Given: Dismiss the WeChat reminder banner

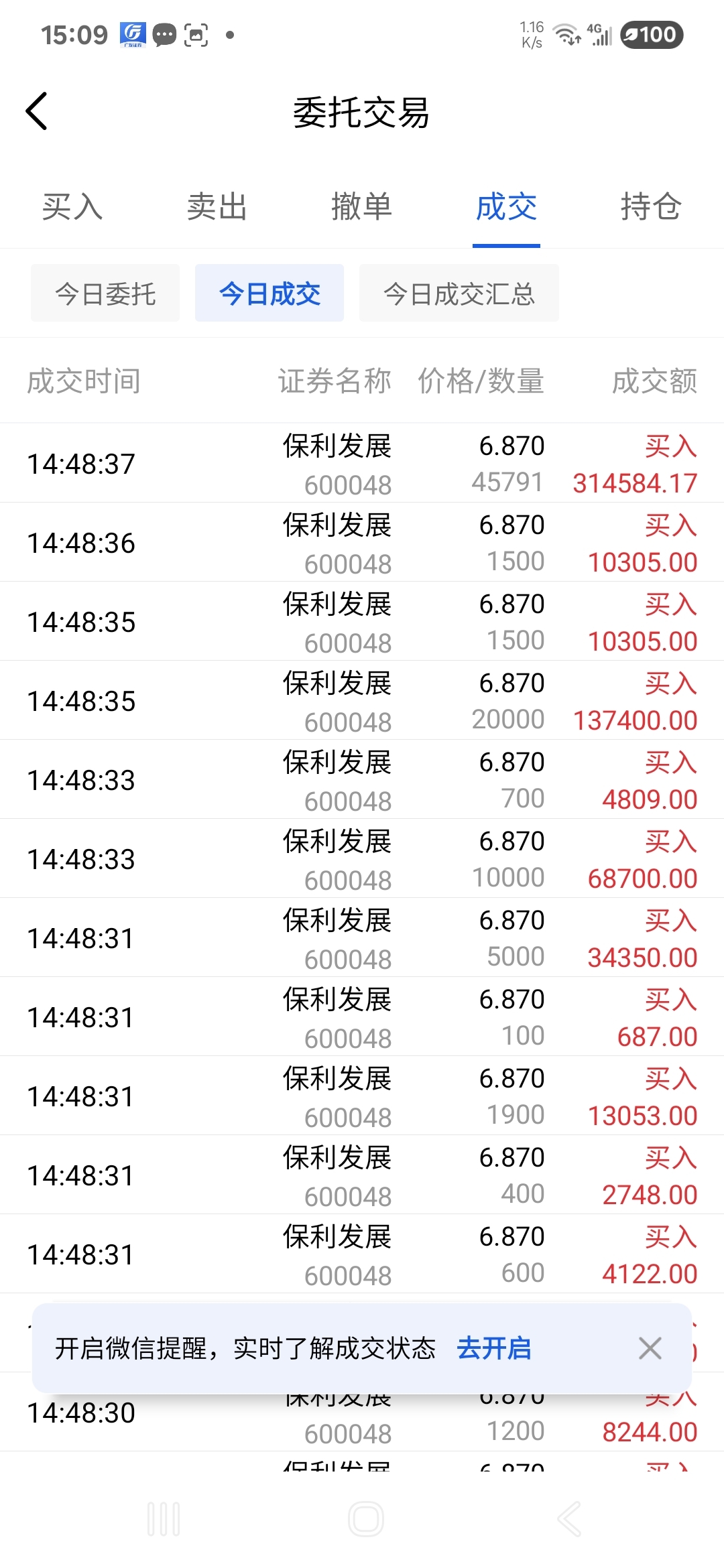Looking at the screenshot, I should (x=650, y=1348).
